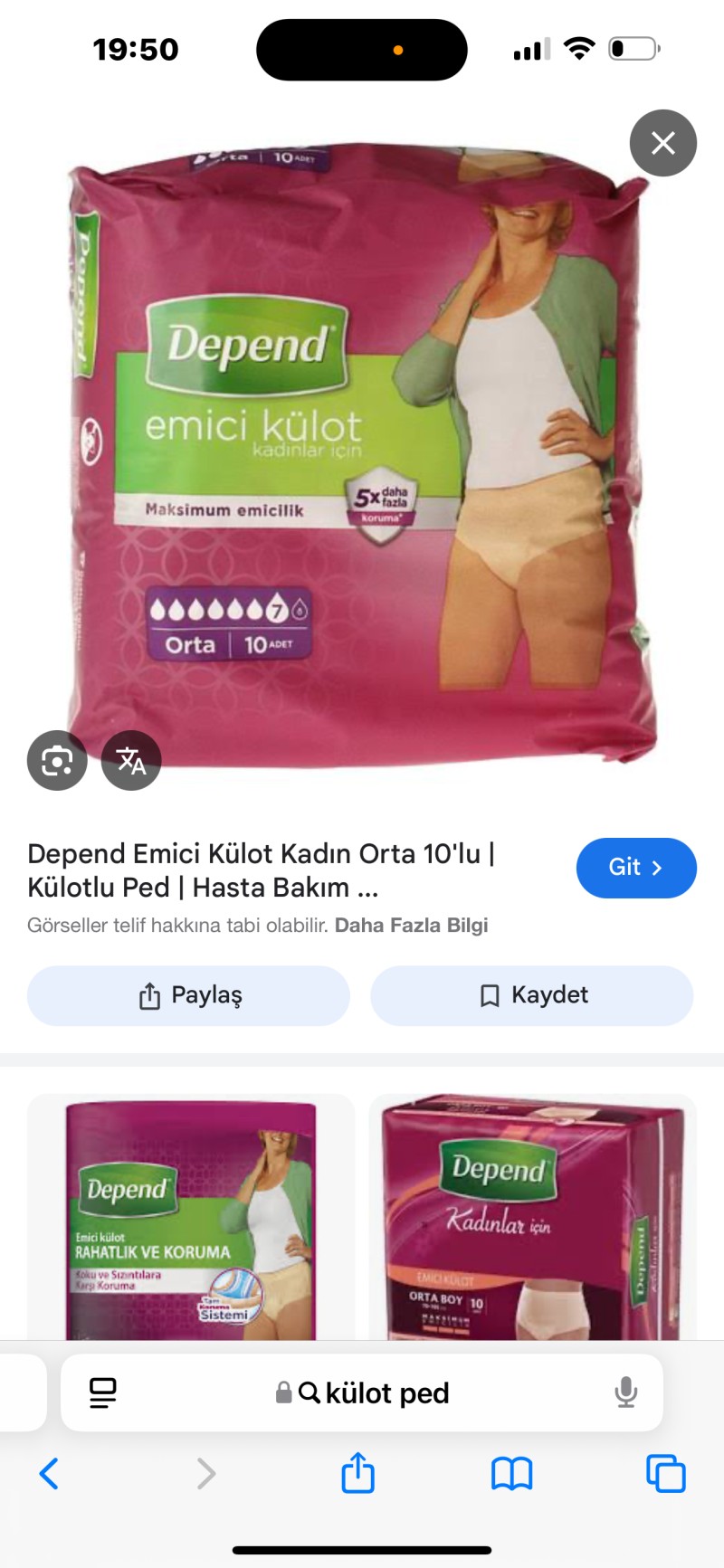Search this image with Google Lens
Viewport: 724px width, 1568px height.
click(57, 760)
